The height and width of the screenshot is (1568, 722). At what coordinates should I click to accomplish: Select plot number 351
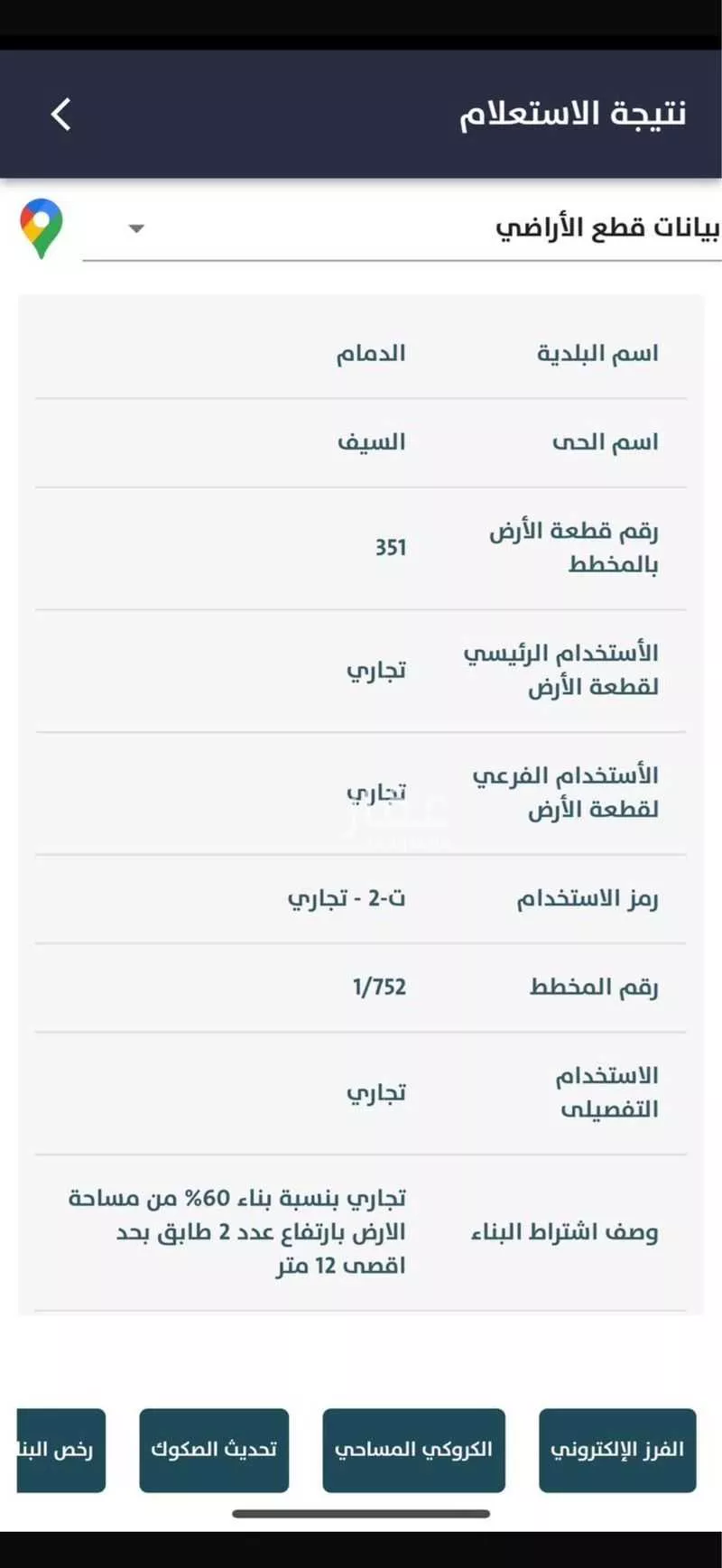click(392, 546)
